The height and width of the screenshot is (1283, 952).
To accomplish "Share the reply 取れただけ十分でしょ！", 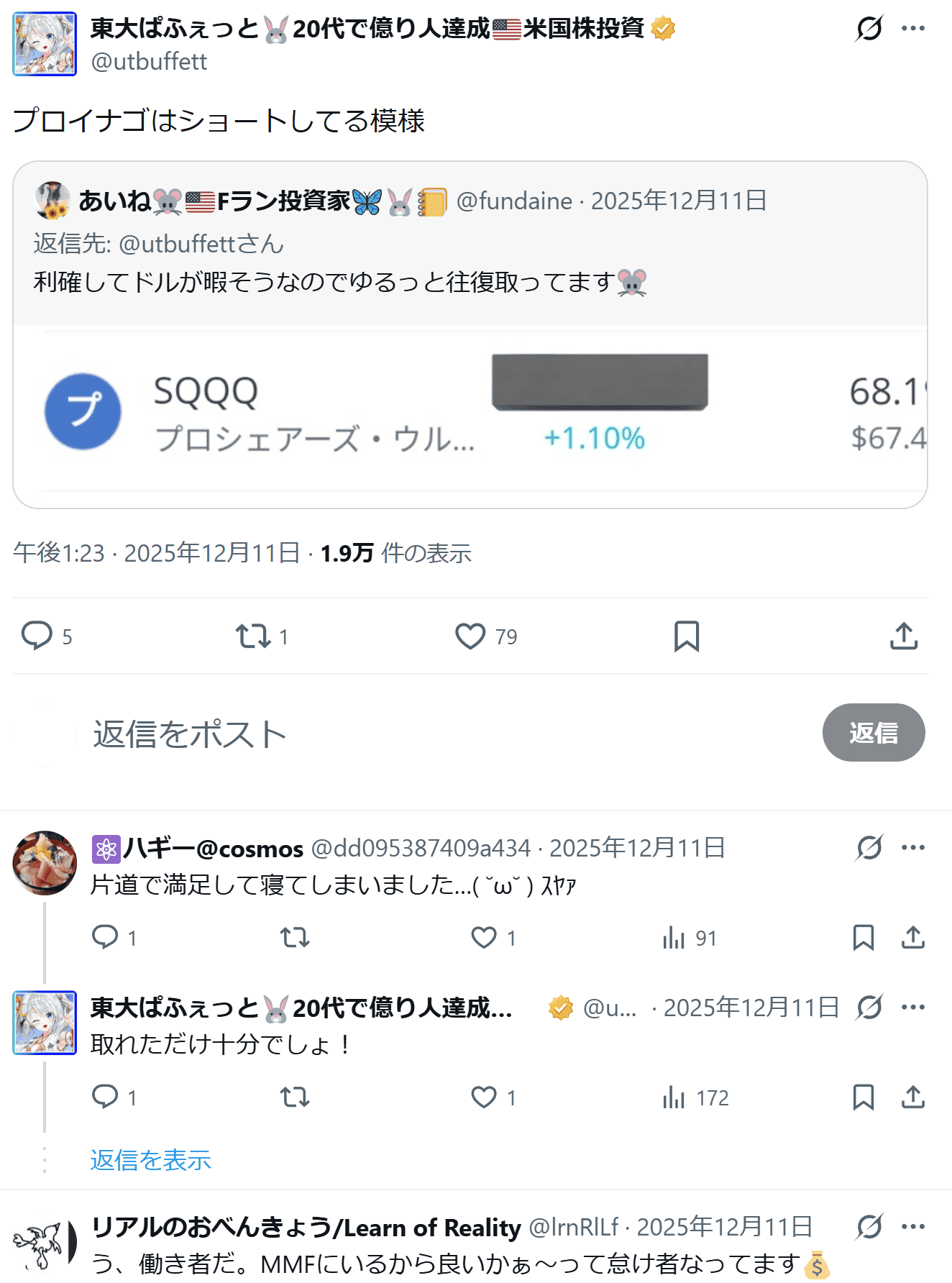I will point(912,1097).
